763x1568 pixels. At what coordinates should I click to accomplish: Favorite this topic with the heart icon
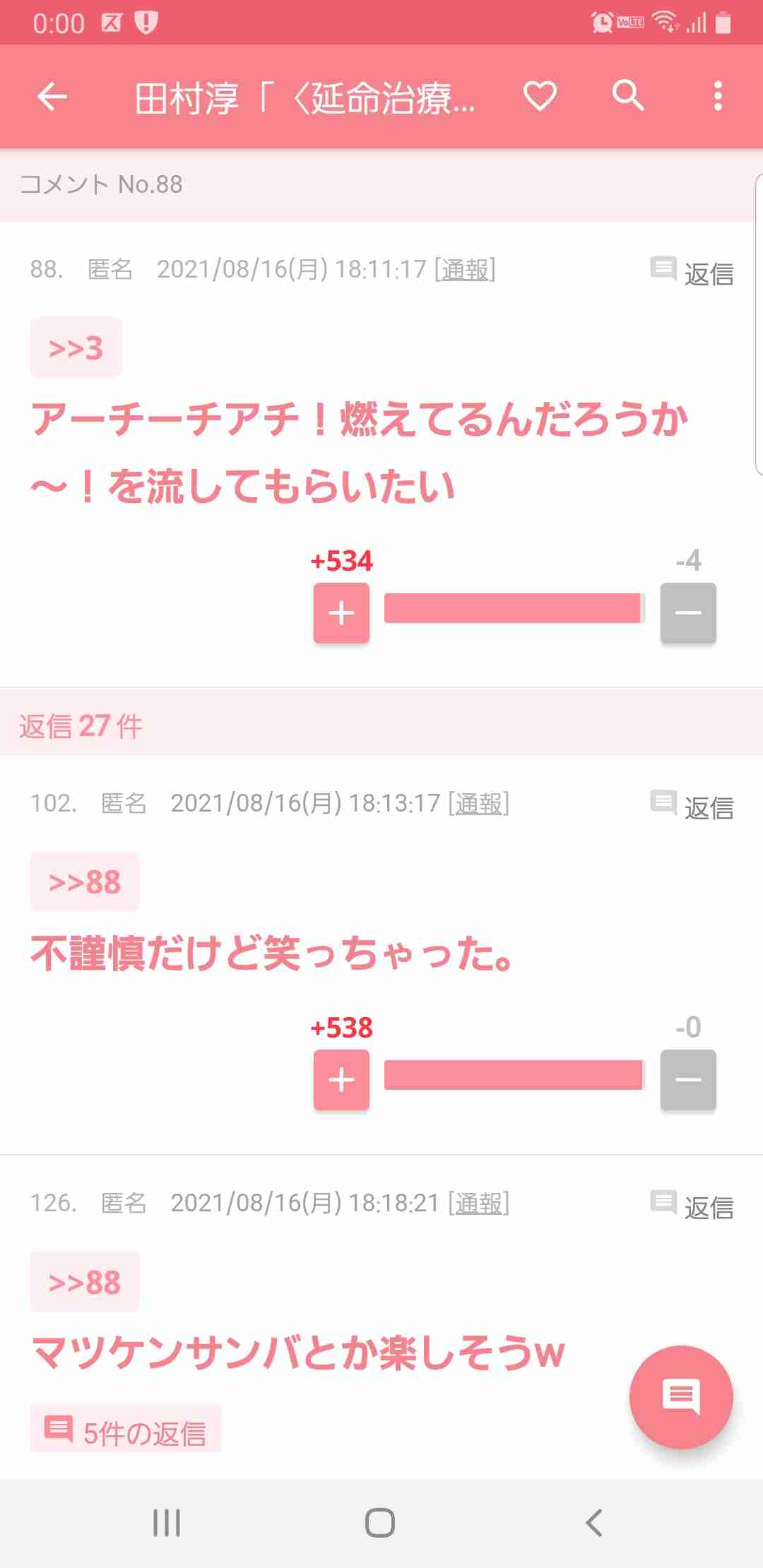[x=540, y=96]
